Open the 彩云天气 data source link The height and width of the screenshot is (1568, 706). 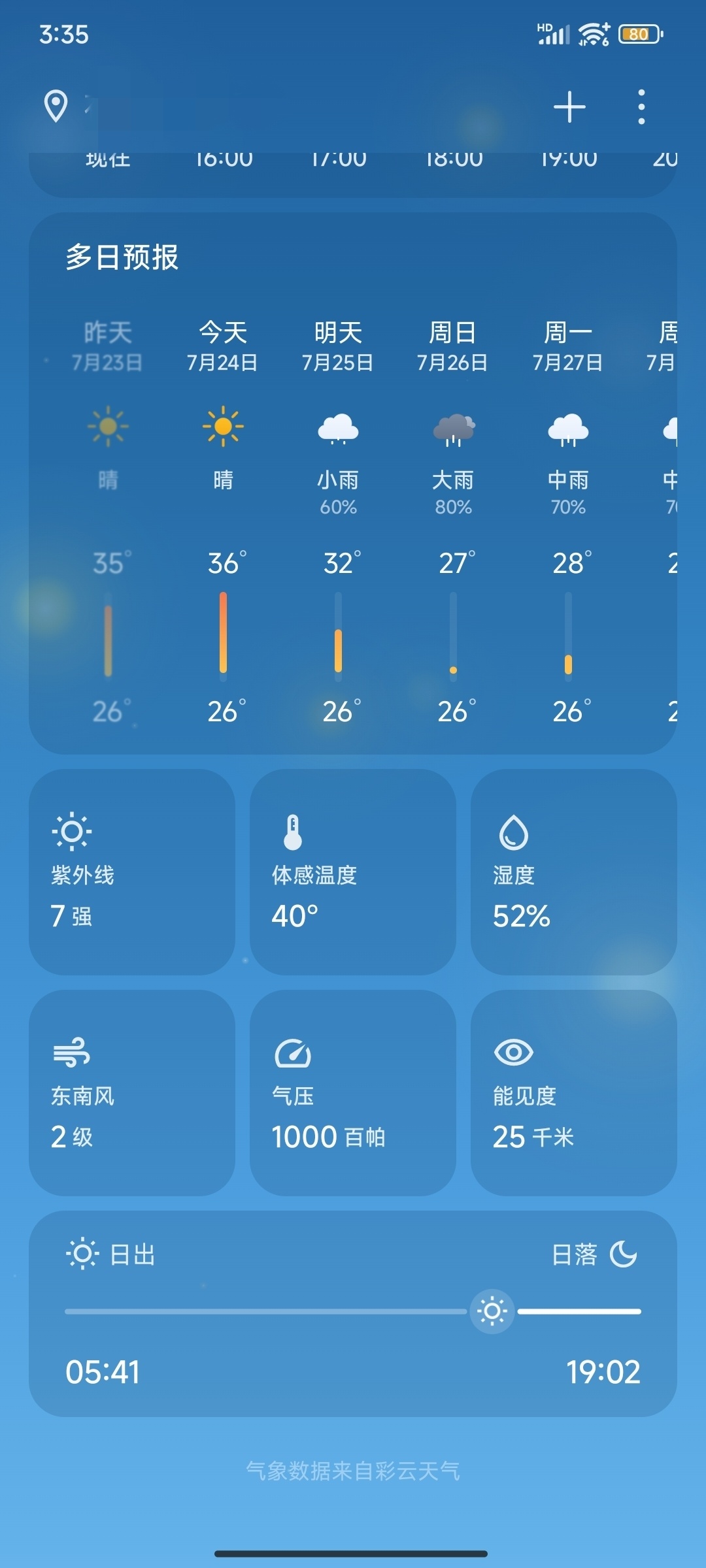click(353, 1471)
